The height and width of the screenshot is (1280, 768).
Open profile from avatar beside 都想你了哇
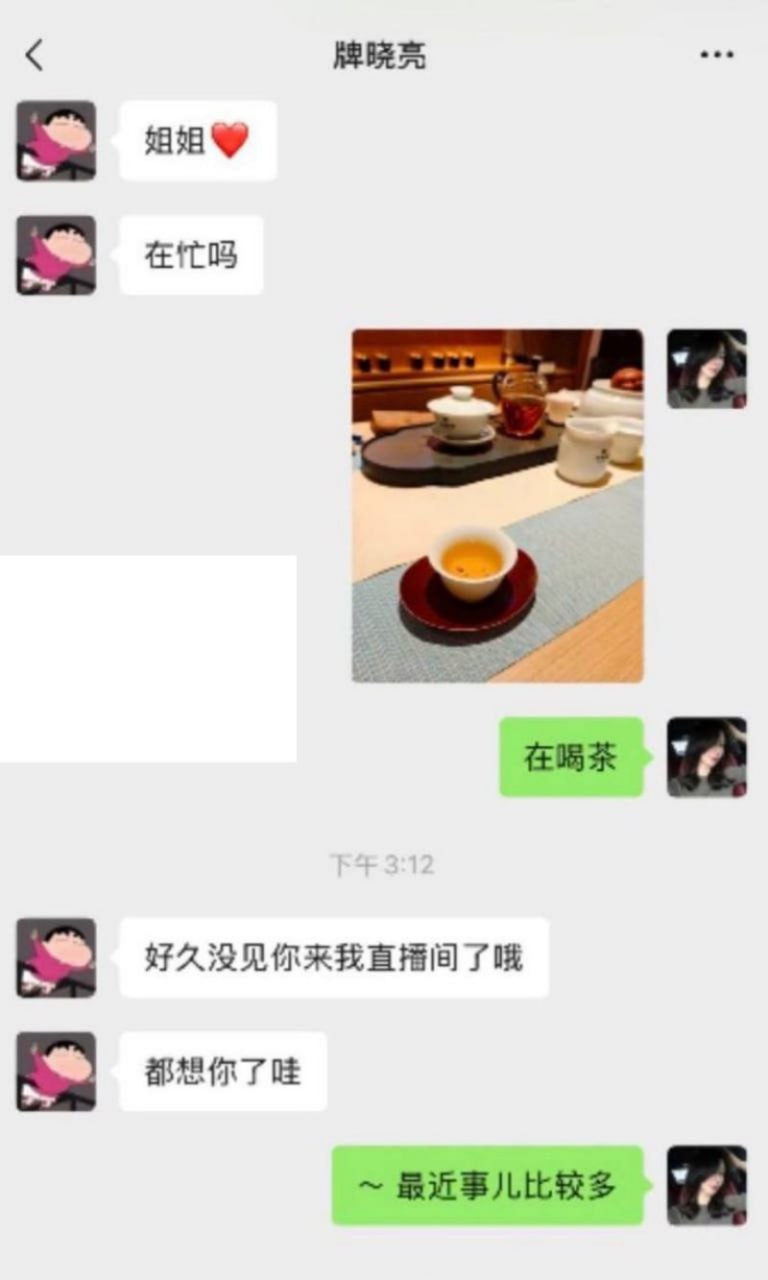point(56,1072)
